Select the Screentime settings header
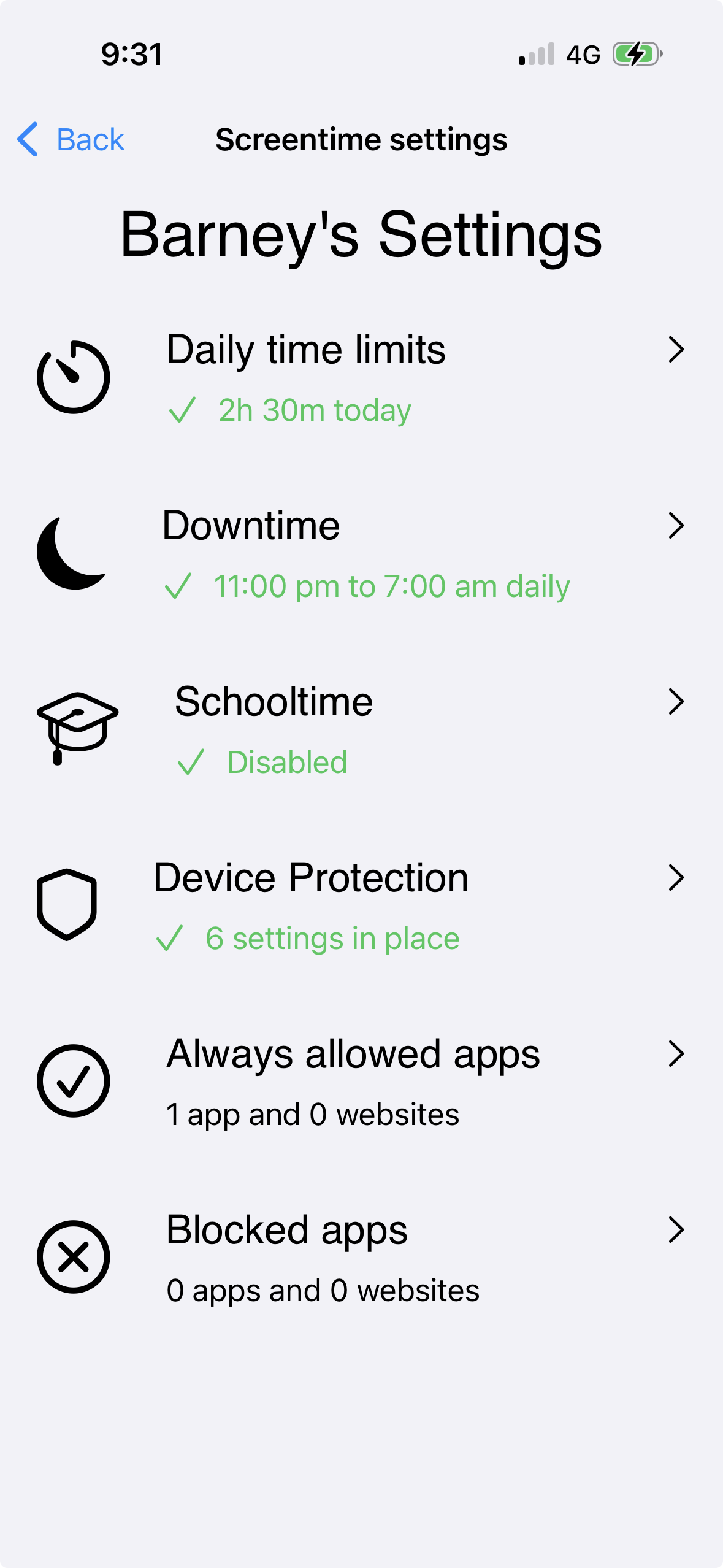The width and height of the screenshot is (723, 1568). pos(362,139)
